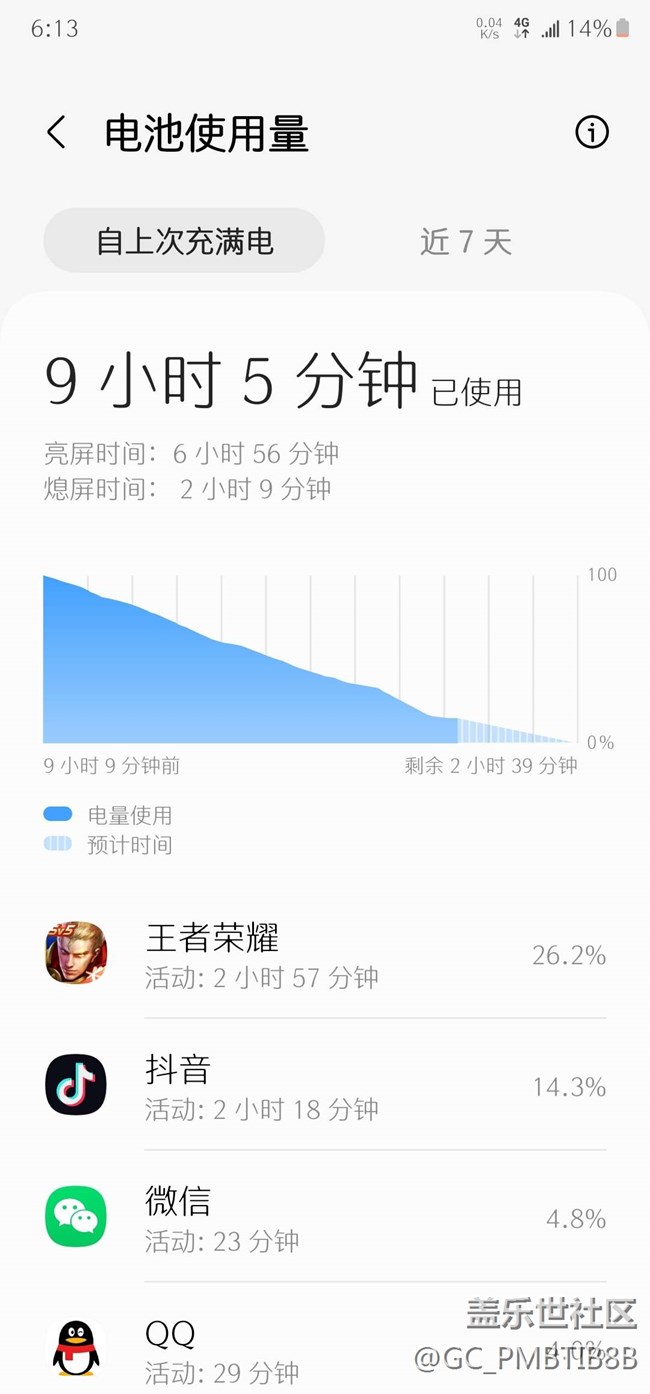Switch to the 近 7 天 tab
This screenshot has width=650, height=1394.
pos(466,241)
